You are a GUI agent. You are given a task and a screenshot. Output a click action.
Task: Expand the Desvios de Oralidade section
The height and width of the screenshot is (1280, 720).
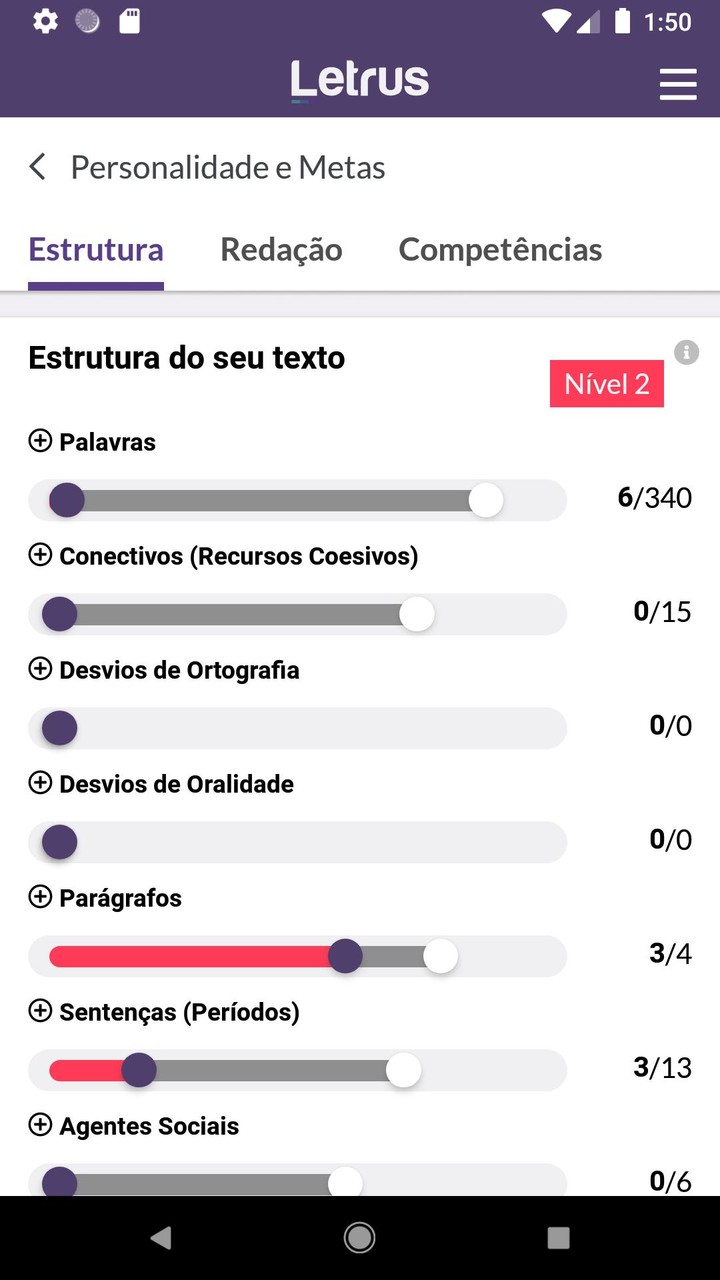pos(40,783)
